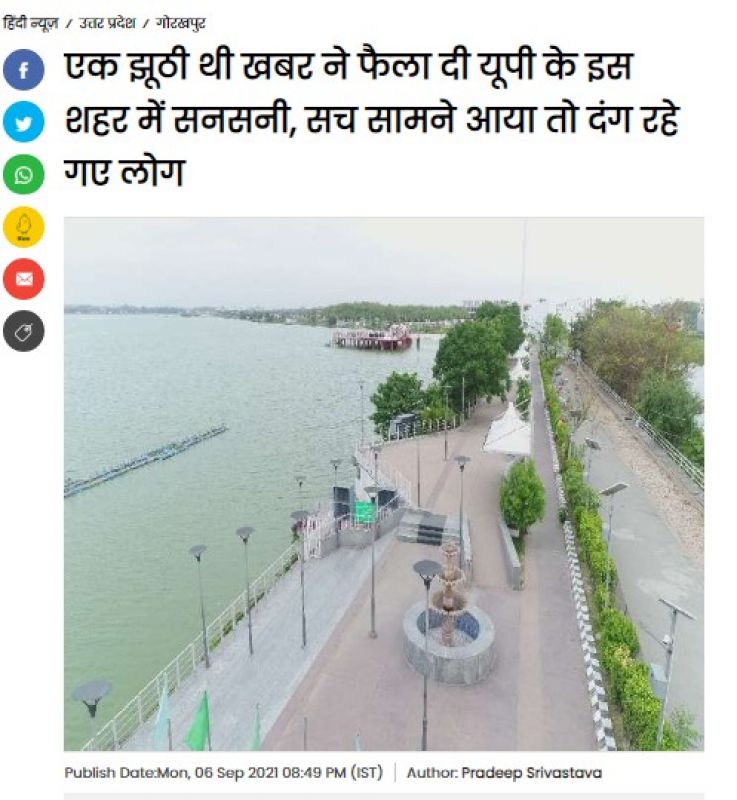Share the article on Facebook
The width and height of the screenshot is (737, 800).
23,71
